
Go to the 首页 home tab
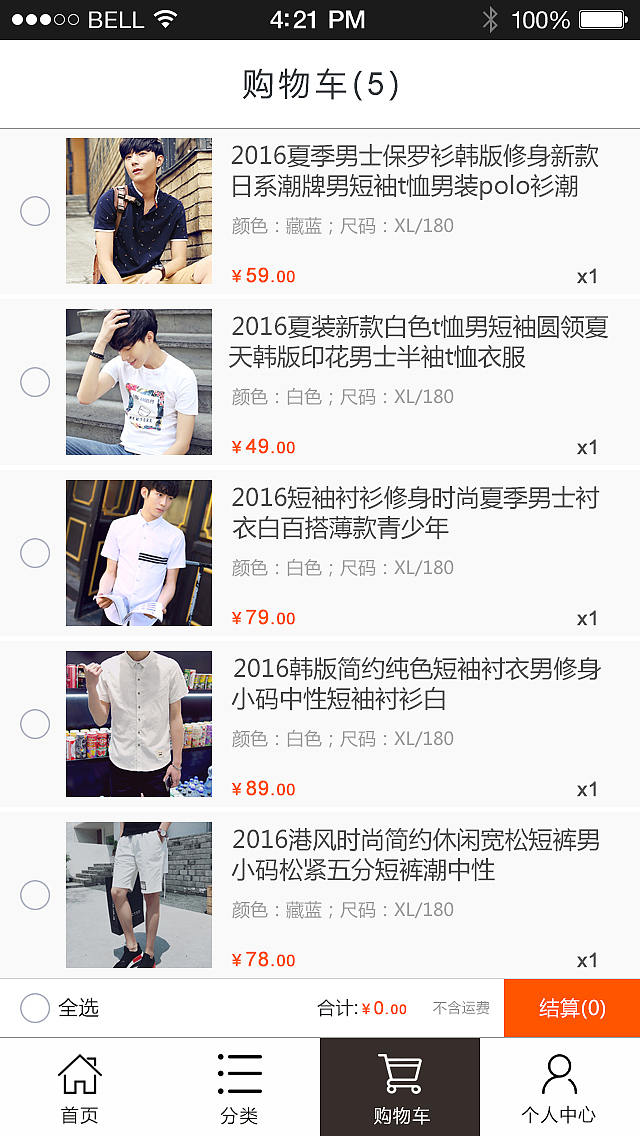tap(80, 1087)
